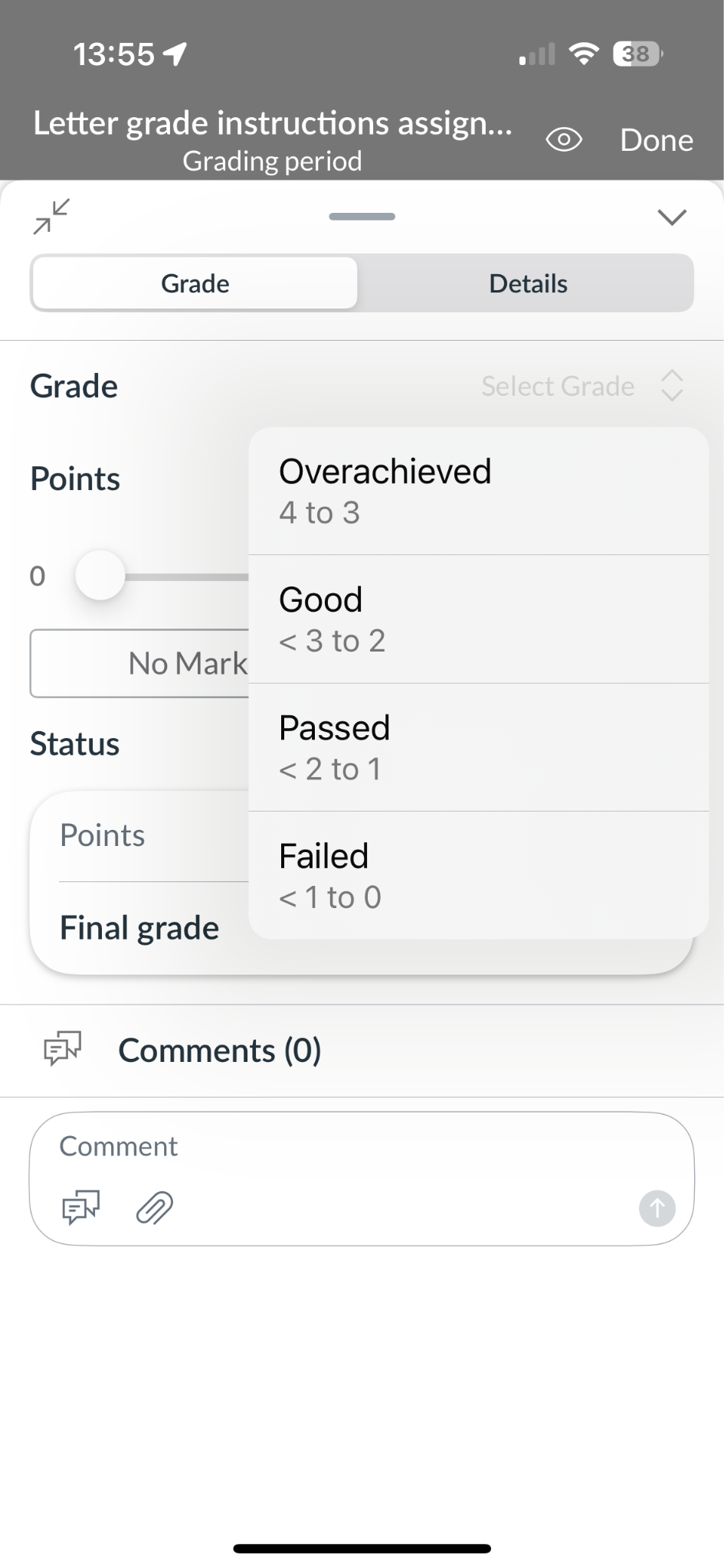
Task: Choose the Overachieved grade option
Action: click(x=477, y=491)
